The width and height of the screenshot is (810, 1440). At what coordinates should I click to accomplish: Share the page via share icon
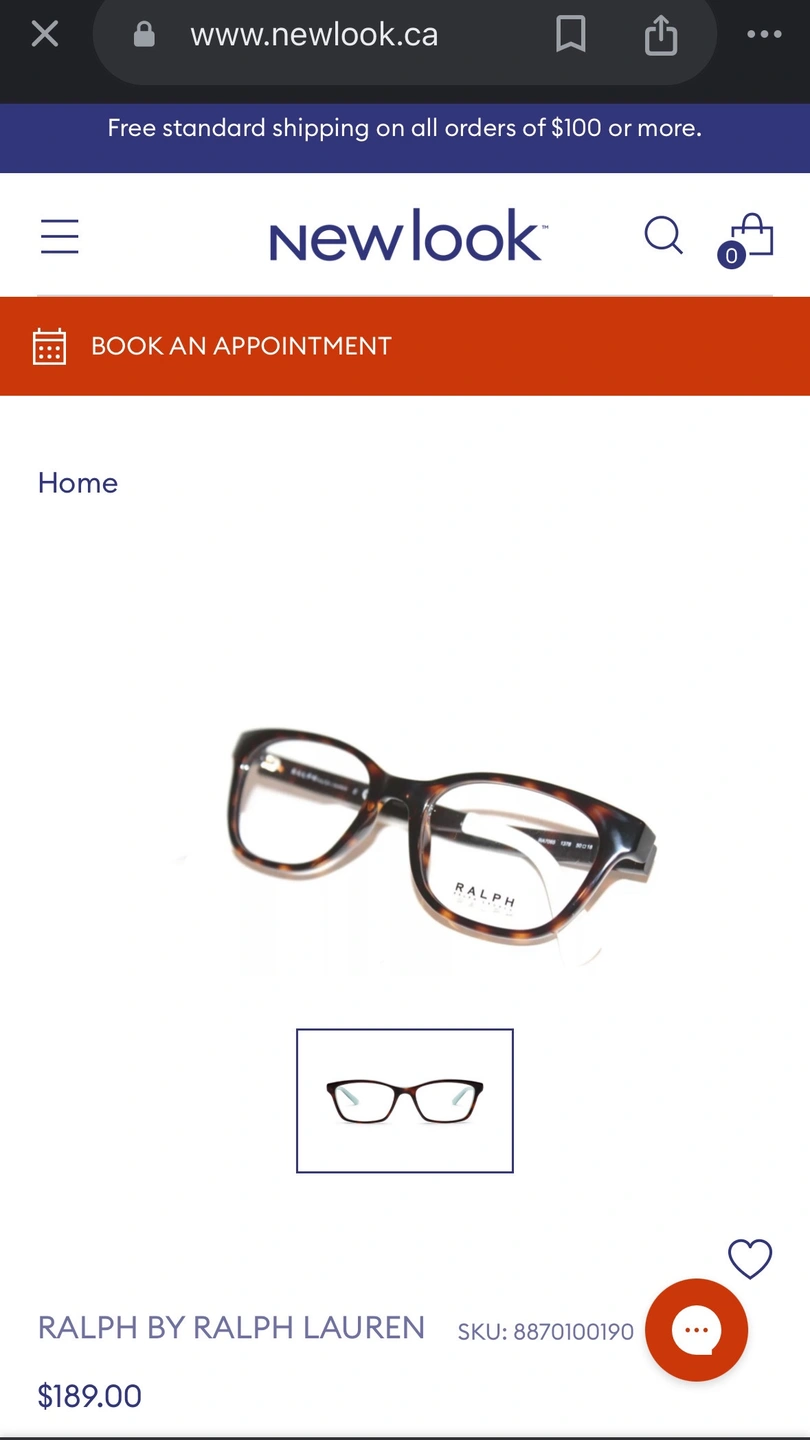[660, 35]
